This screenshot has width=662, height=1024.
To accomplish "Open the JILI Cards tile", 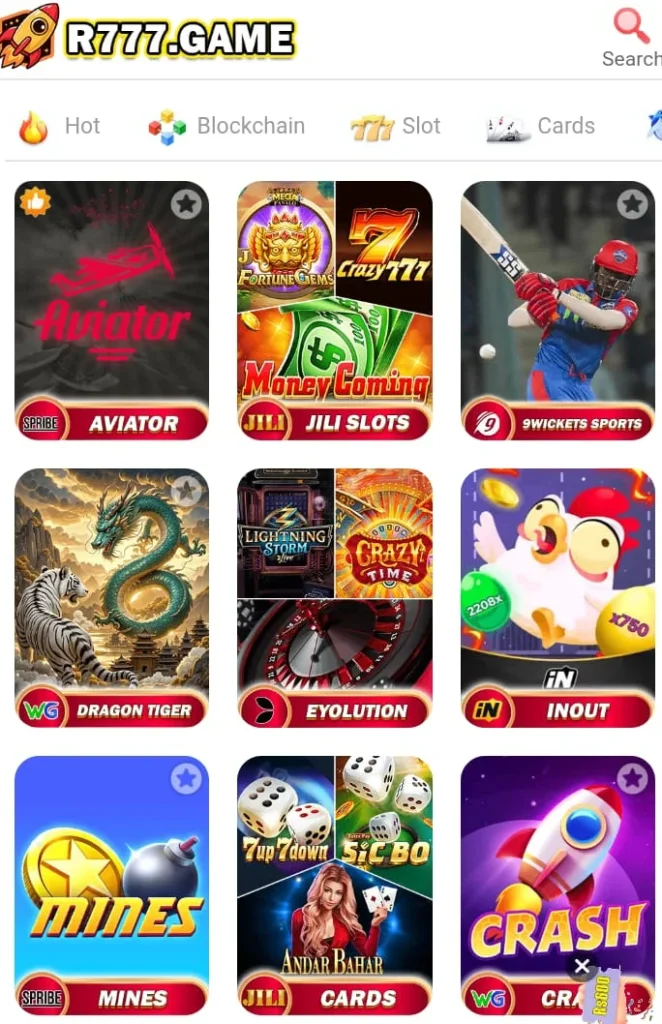I will [x=335, y=885].
